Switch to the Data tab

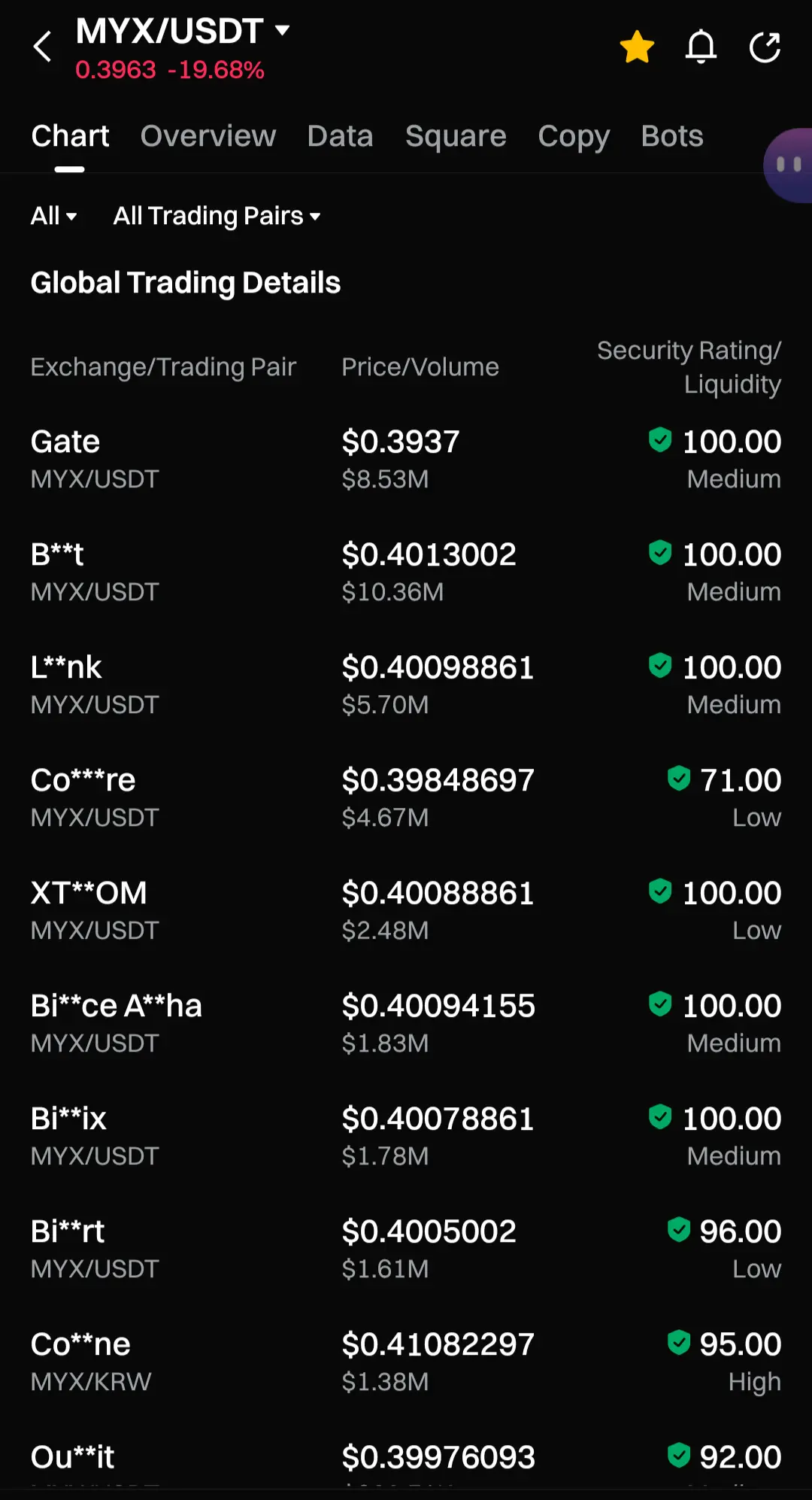340,136
